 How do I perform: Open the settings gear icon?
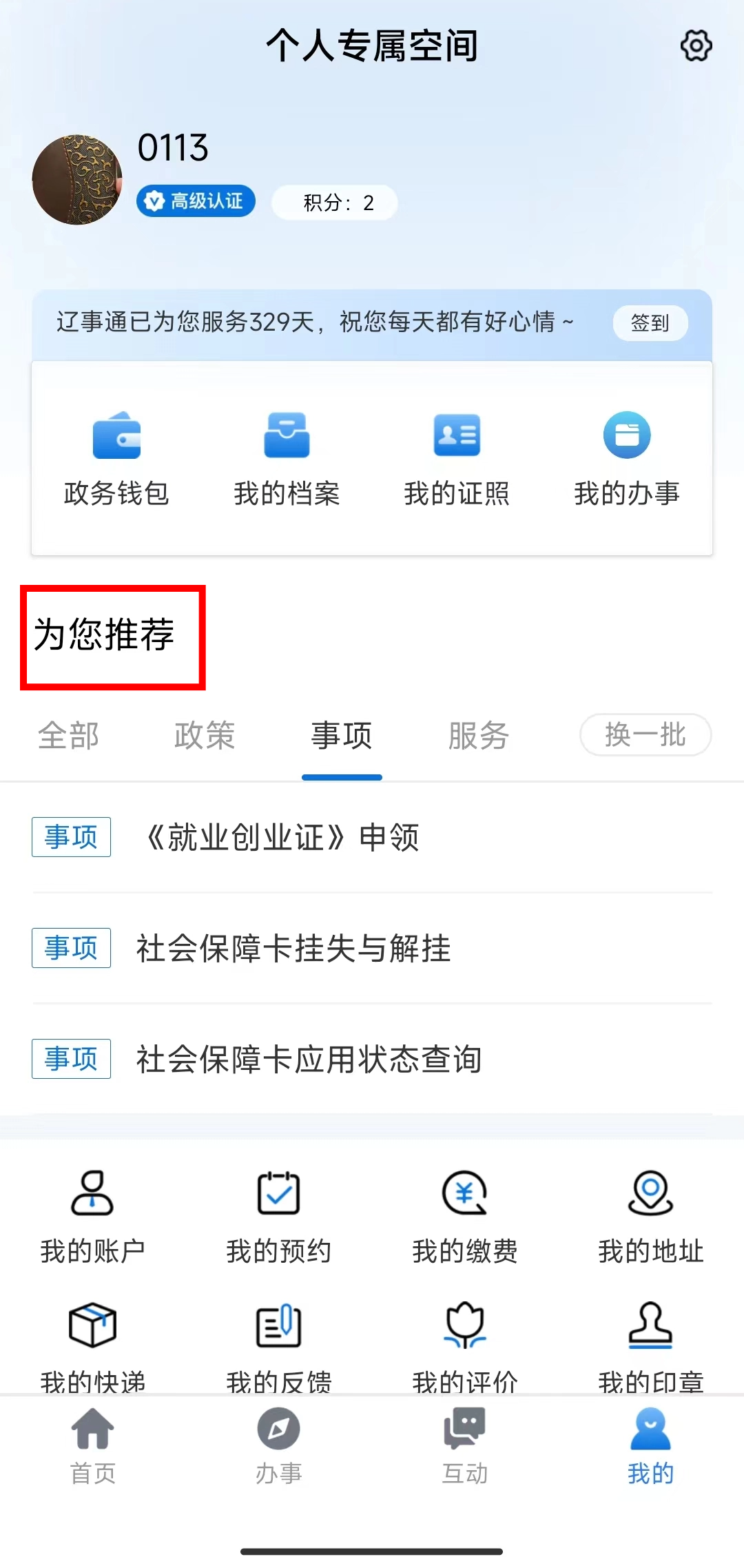(696, 46)
